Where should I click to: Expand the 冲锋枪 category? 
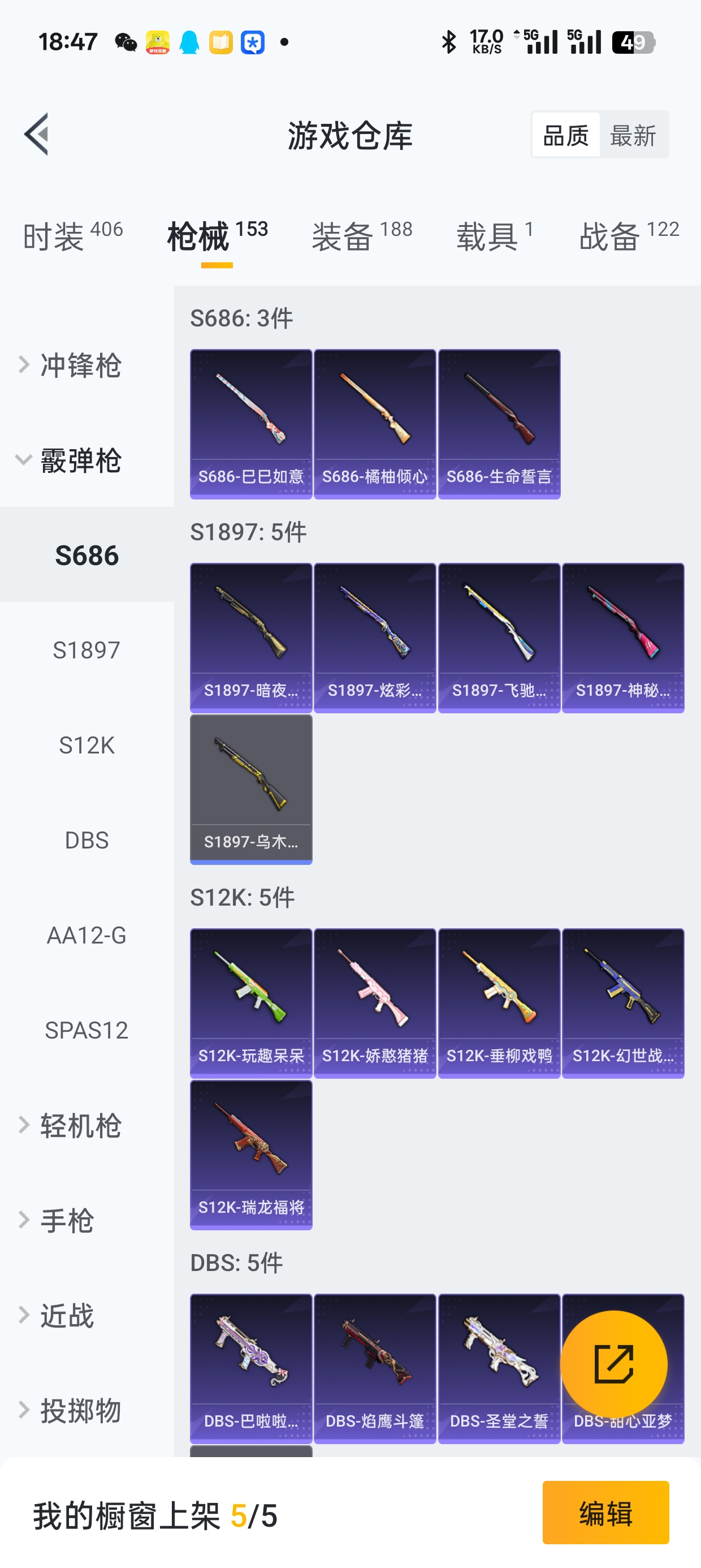point(79,365)
